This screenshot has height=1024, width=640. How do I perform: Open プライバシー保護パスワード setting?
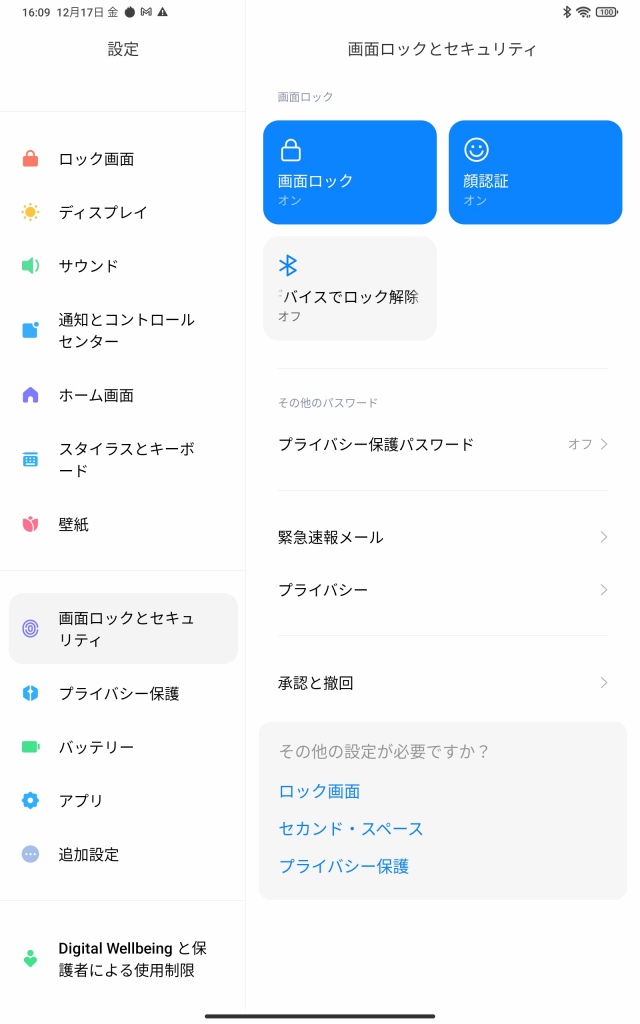point(443,444)
